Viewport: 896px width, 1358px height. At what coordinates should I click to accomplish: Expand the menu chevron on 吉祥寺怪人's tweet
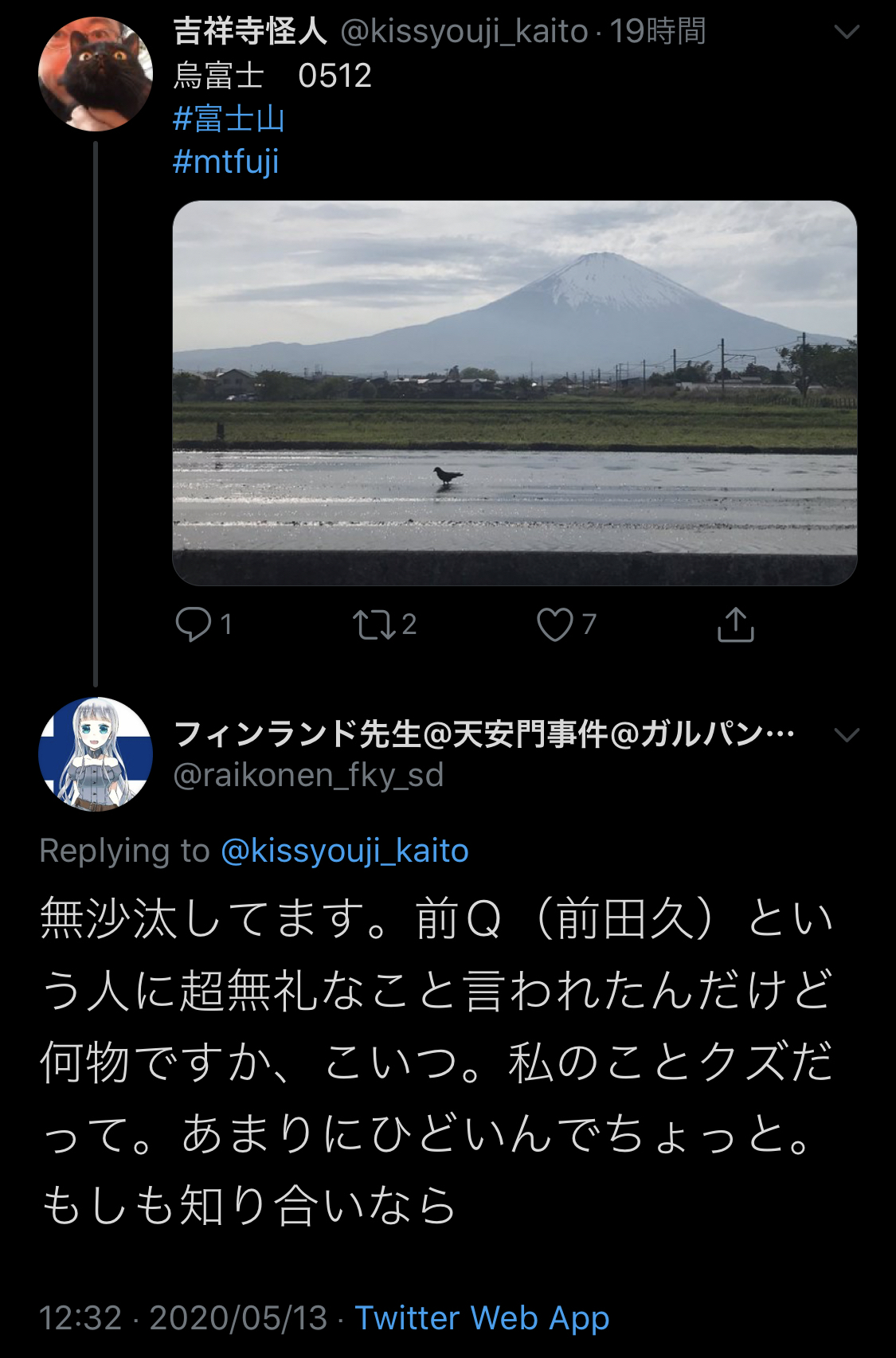847,32
